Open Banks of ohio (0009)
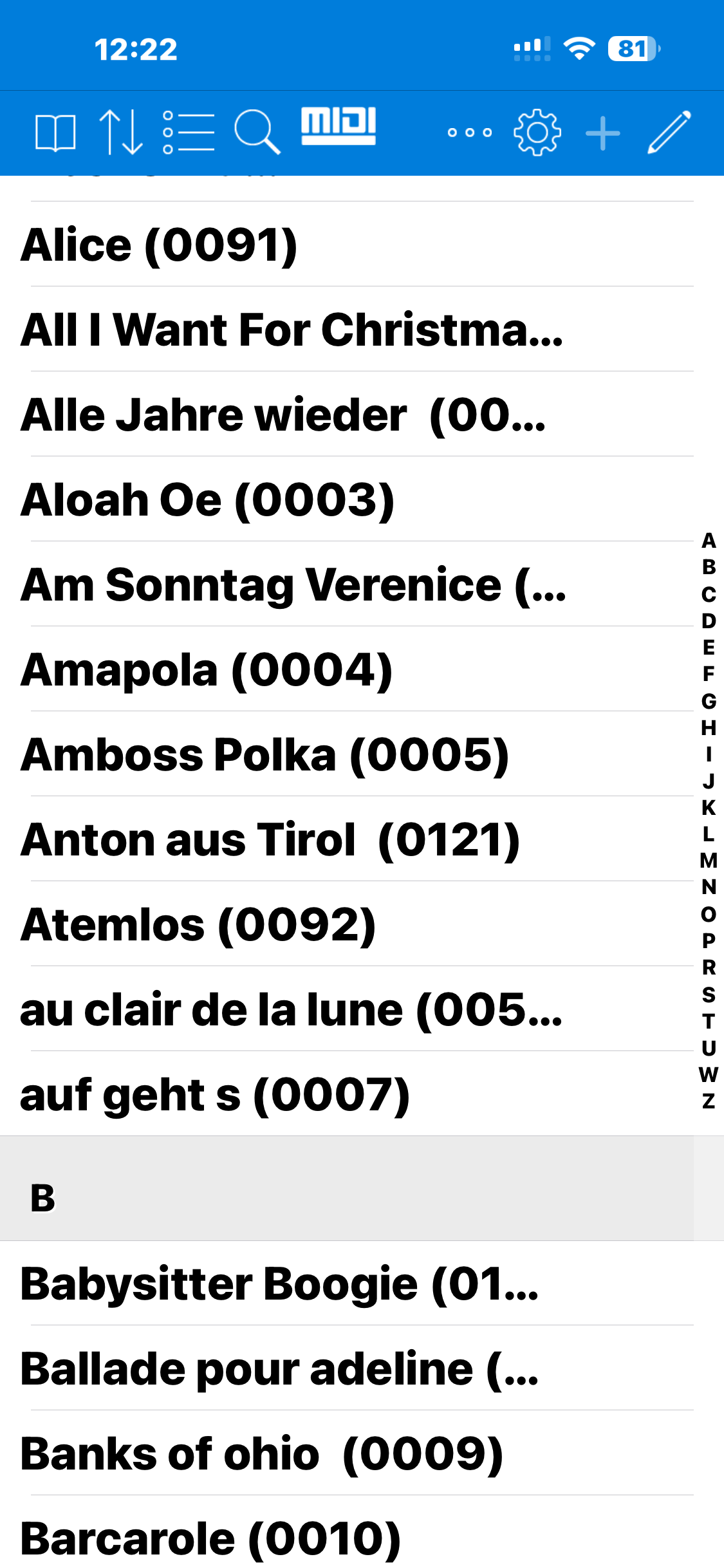 coord(347,1453)
